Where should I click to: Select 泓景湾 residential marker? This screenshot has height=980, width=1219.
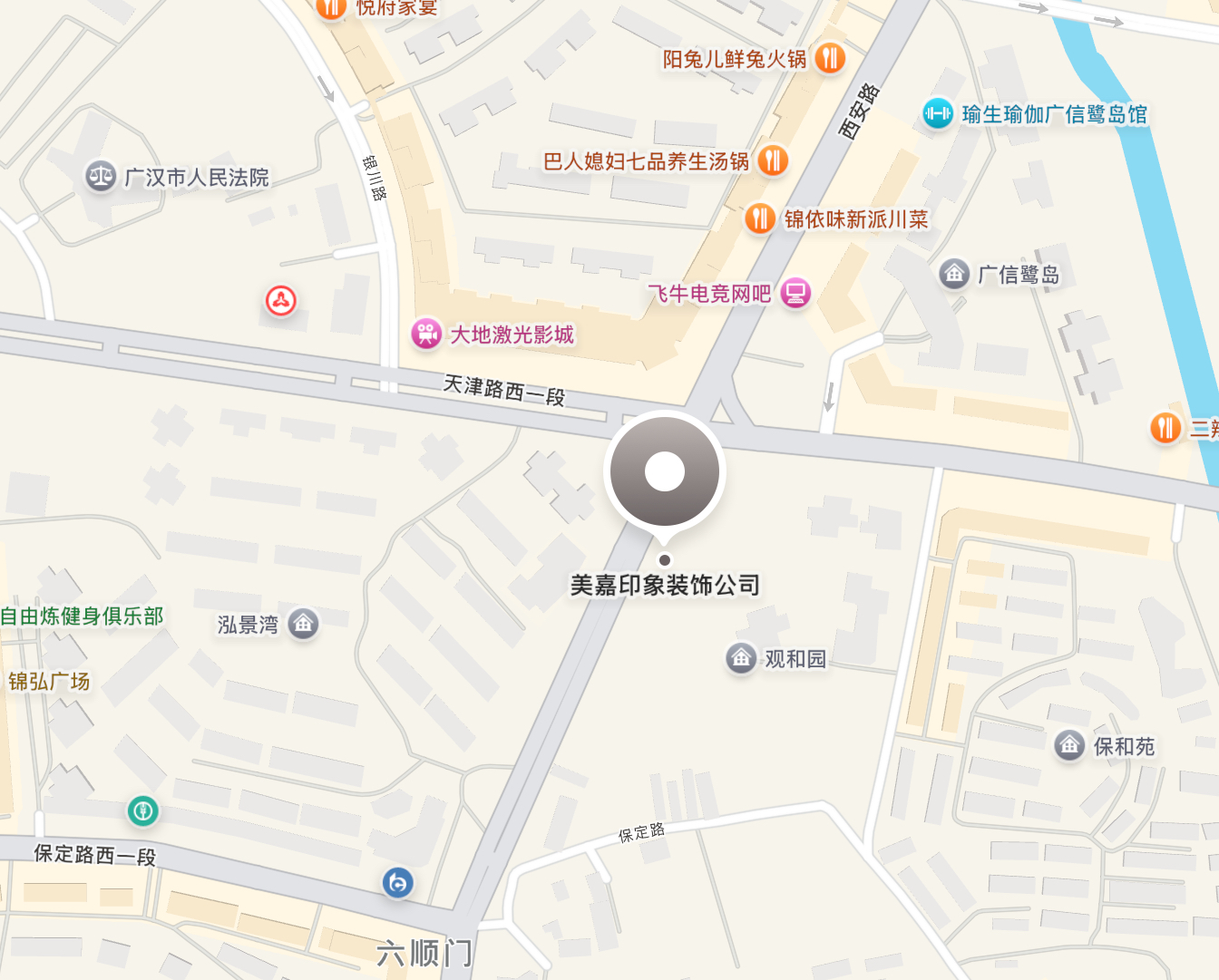[303, 624]
